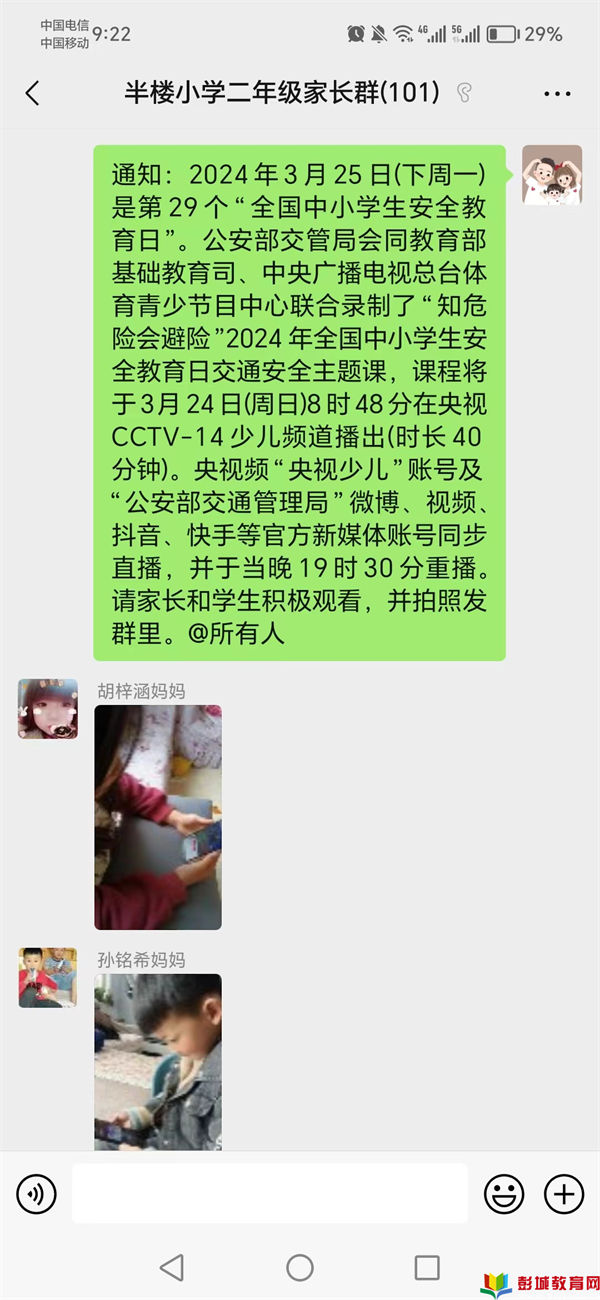600x1300 pixels.
Task: Open the recent apps button
Action: 427,1268
